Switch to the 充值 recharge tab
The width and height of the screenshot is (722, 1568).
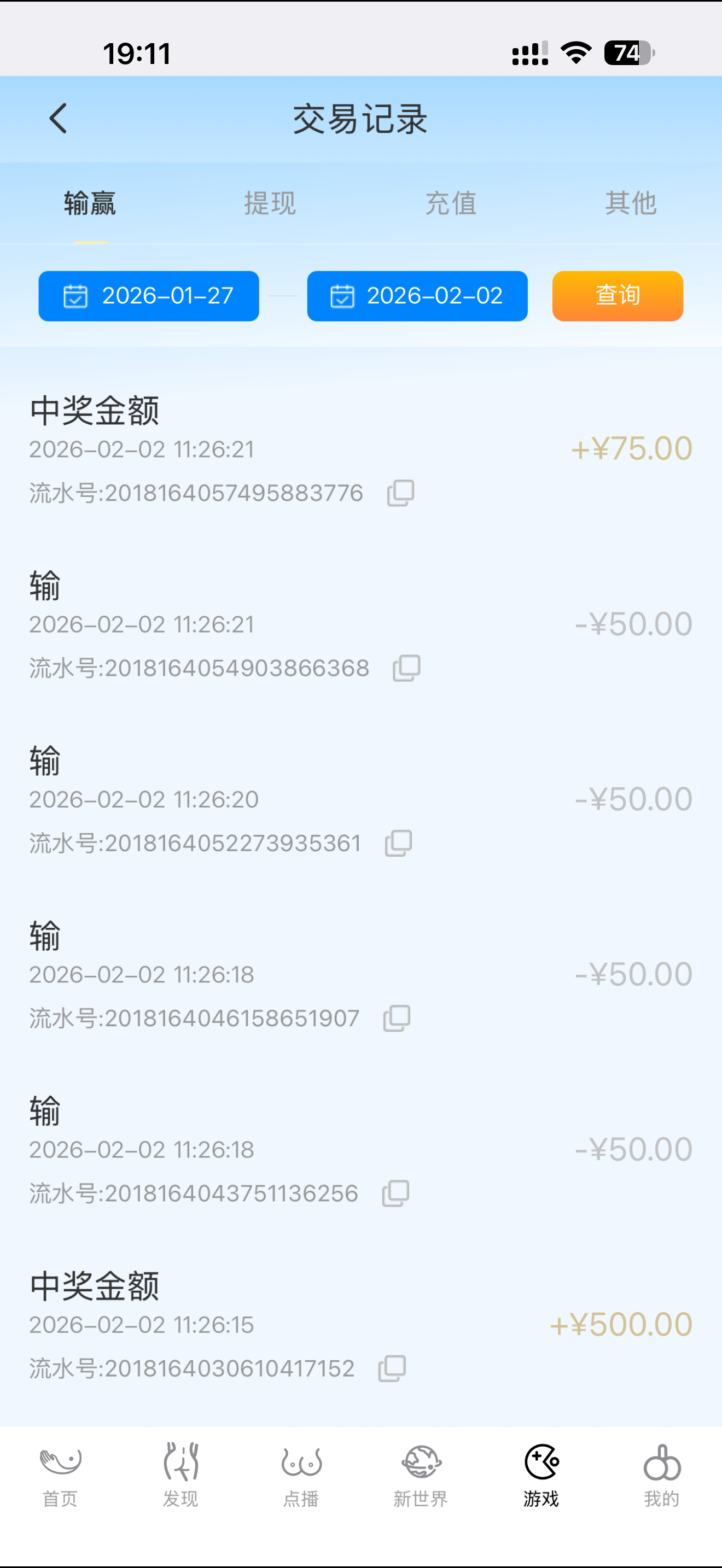[x=451, y=203]
